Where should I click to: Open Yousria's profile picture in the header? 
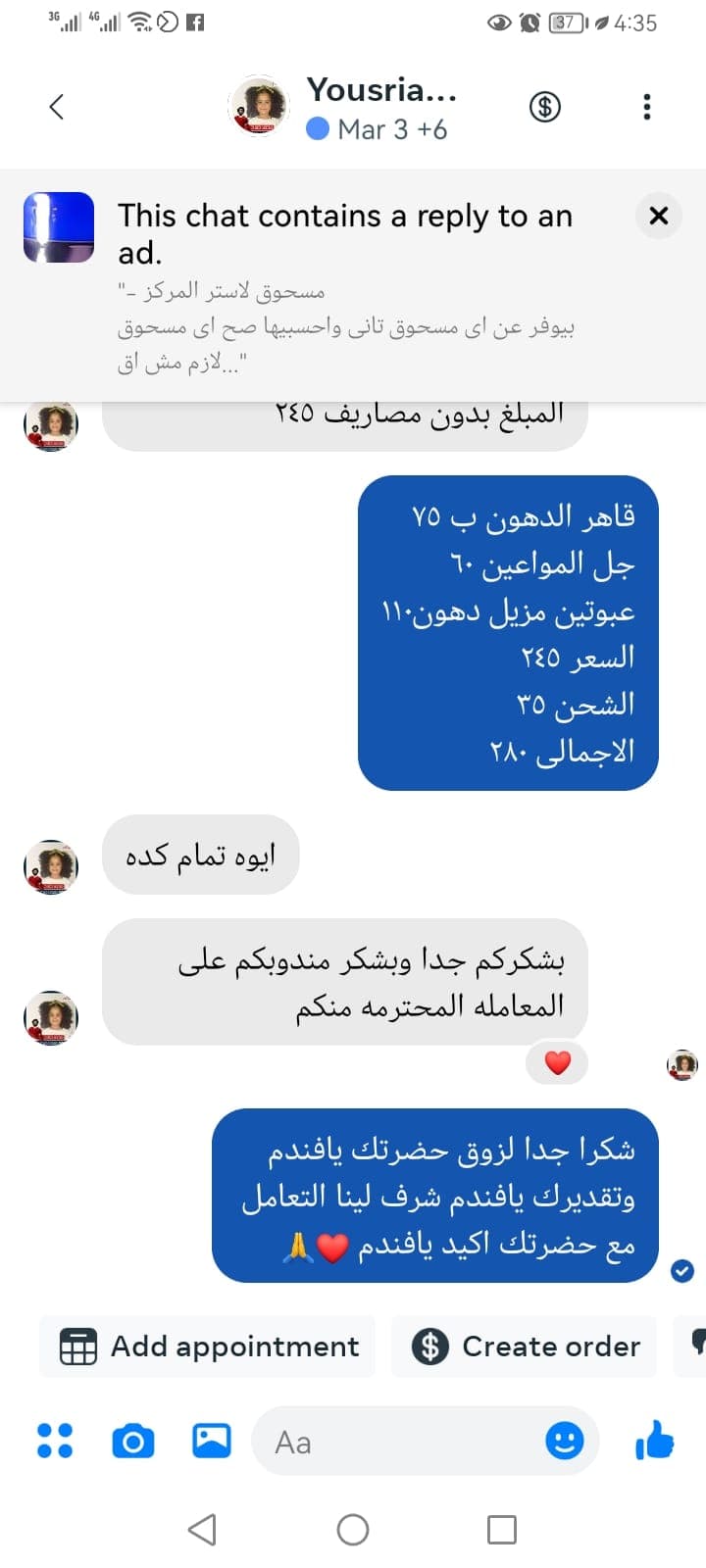coord(258,108)
